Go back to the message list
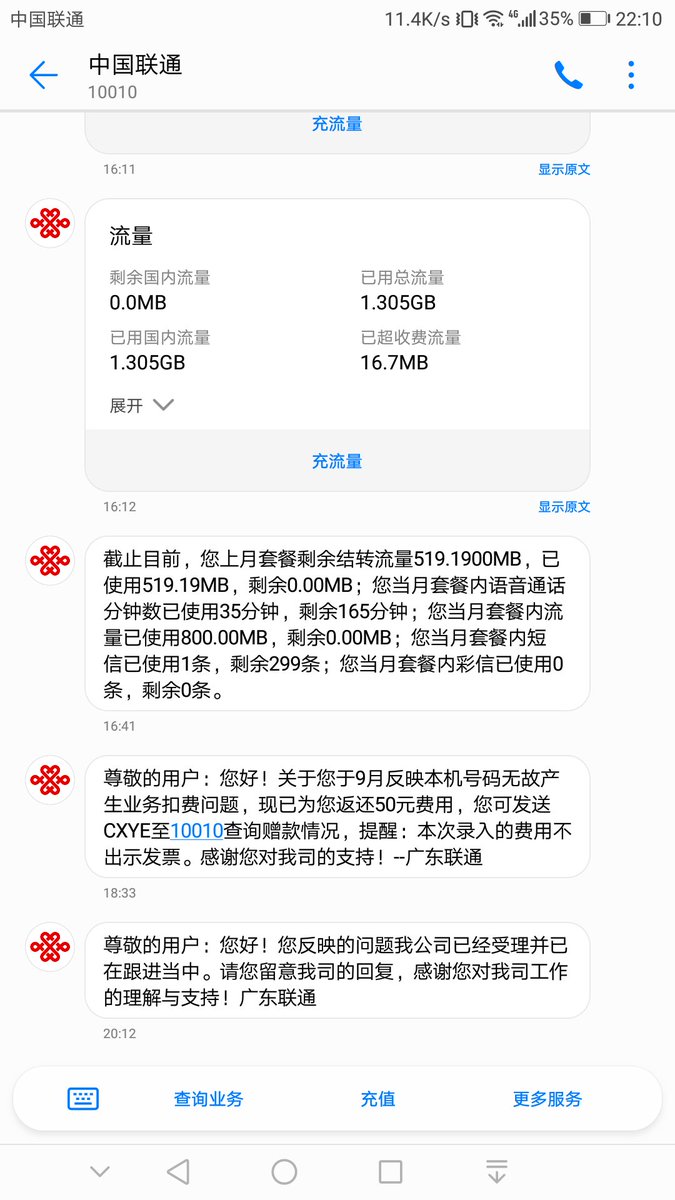The width and height of the screenshot is (675, 1200). pyautogui.click(x=43, y=75)
